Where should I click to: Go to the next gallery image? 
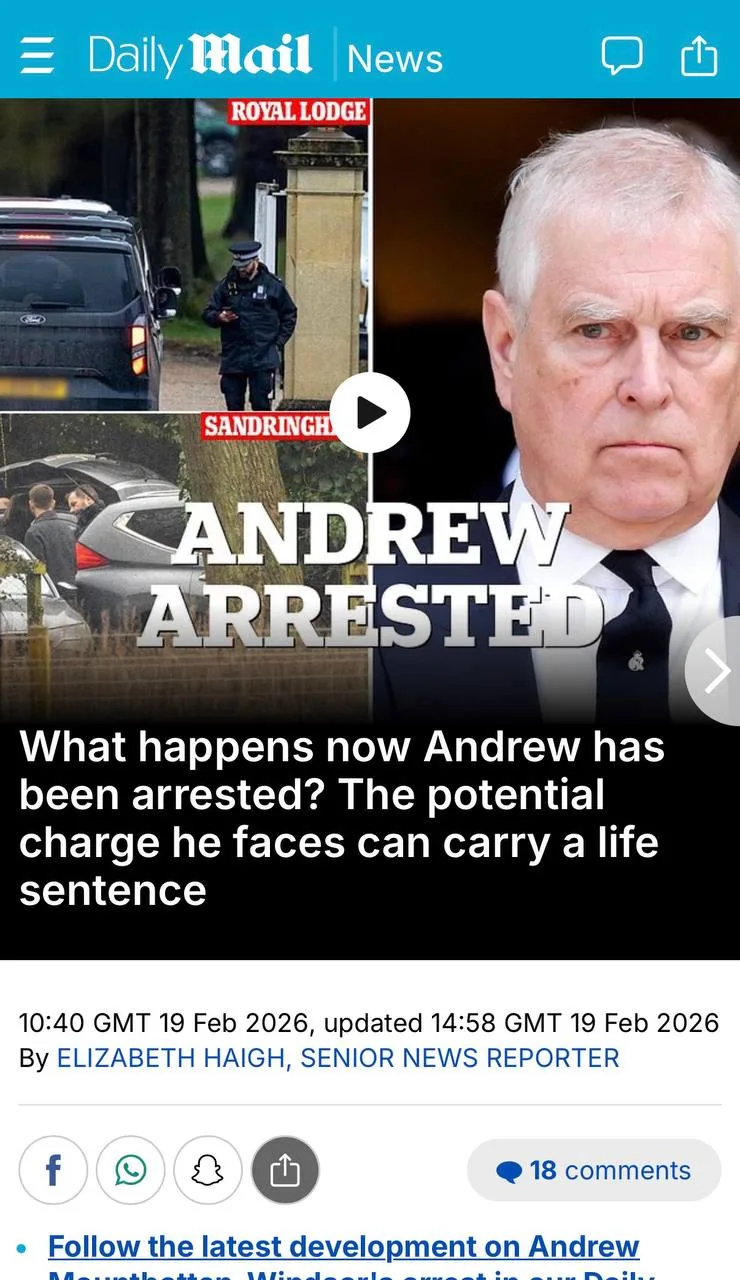[716, 671]
